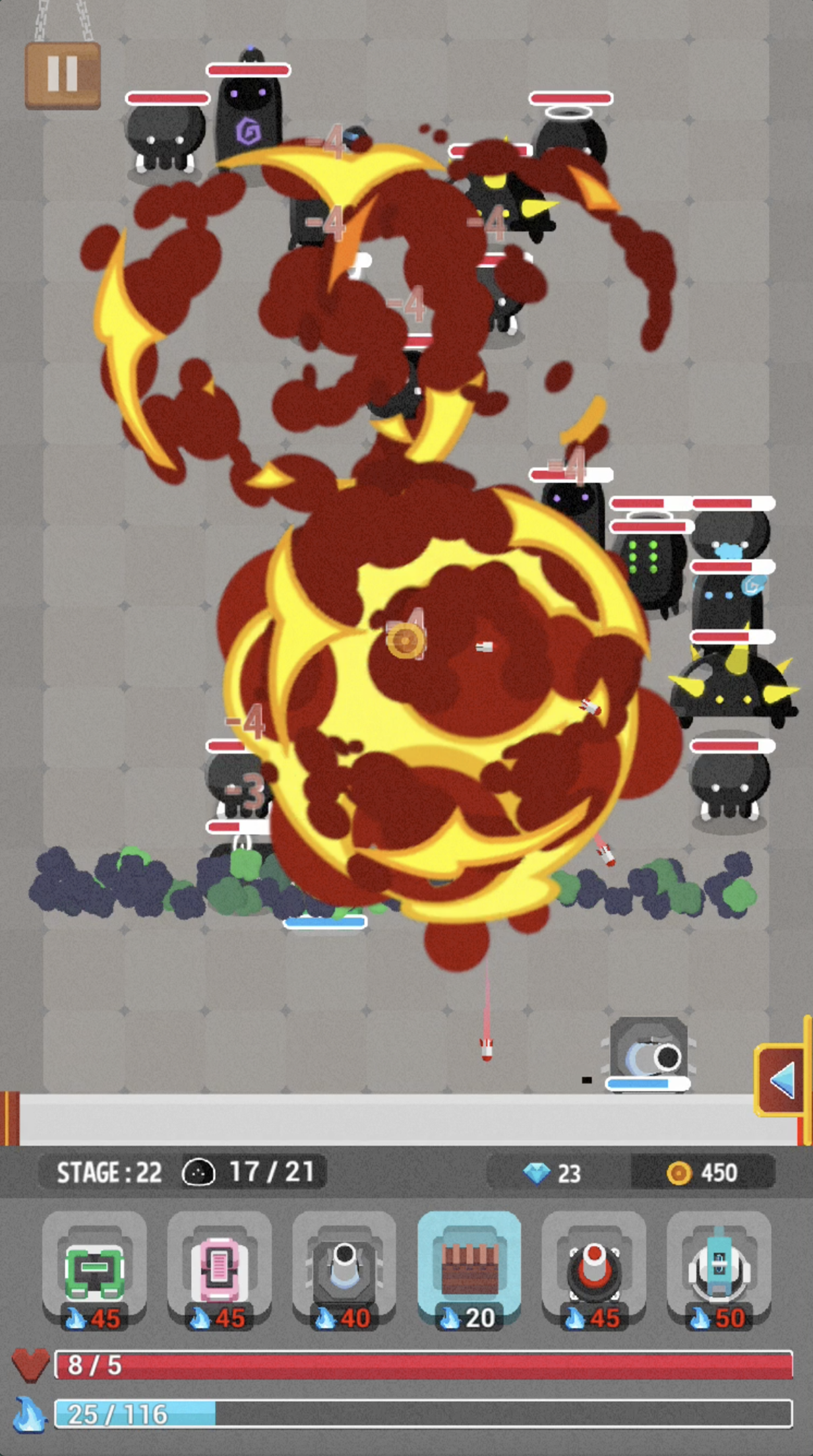The image size is (813, 1456).
Task: Select the green turret costing 45
Action: tap(94, 1268)
